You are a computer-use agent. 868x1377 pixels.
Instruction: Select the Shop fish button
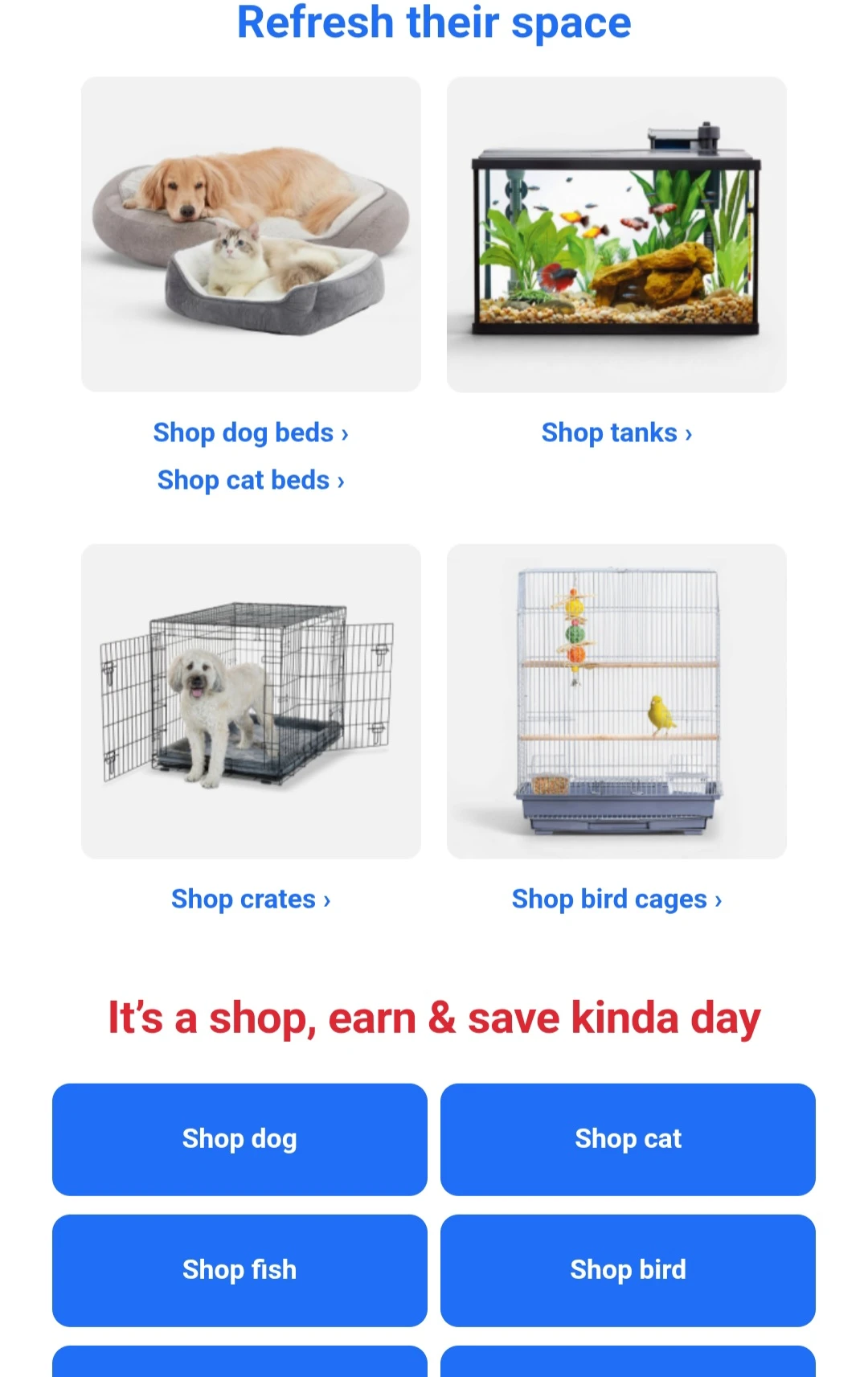click(x=240, y=1270)
